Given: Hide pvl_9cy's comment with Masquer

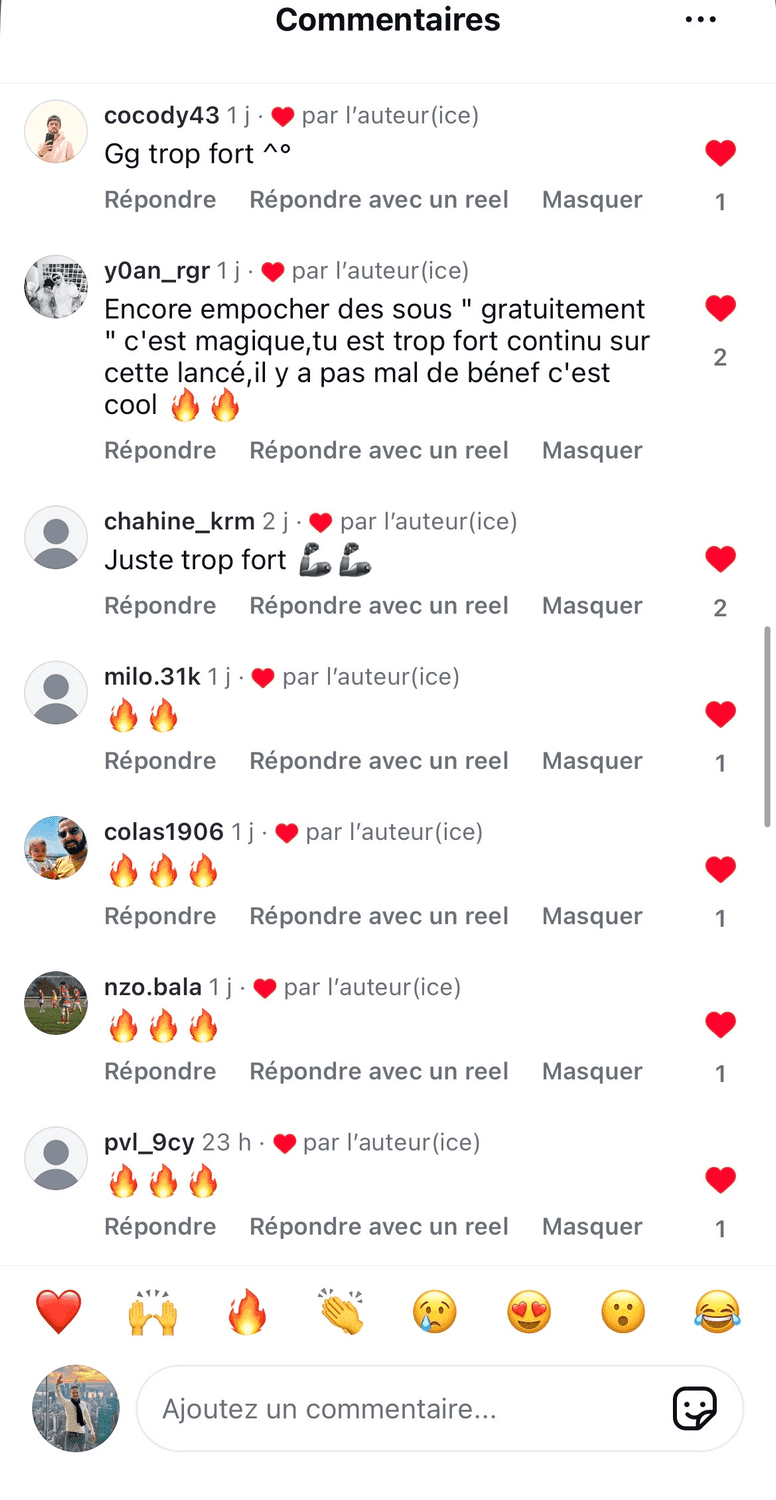Looking at the screenshot, I should pos(592,1227).
